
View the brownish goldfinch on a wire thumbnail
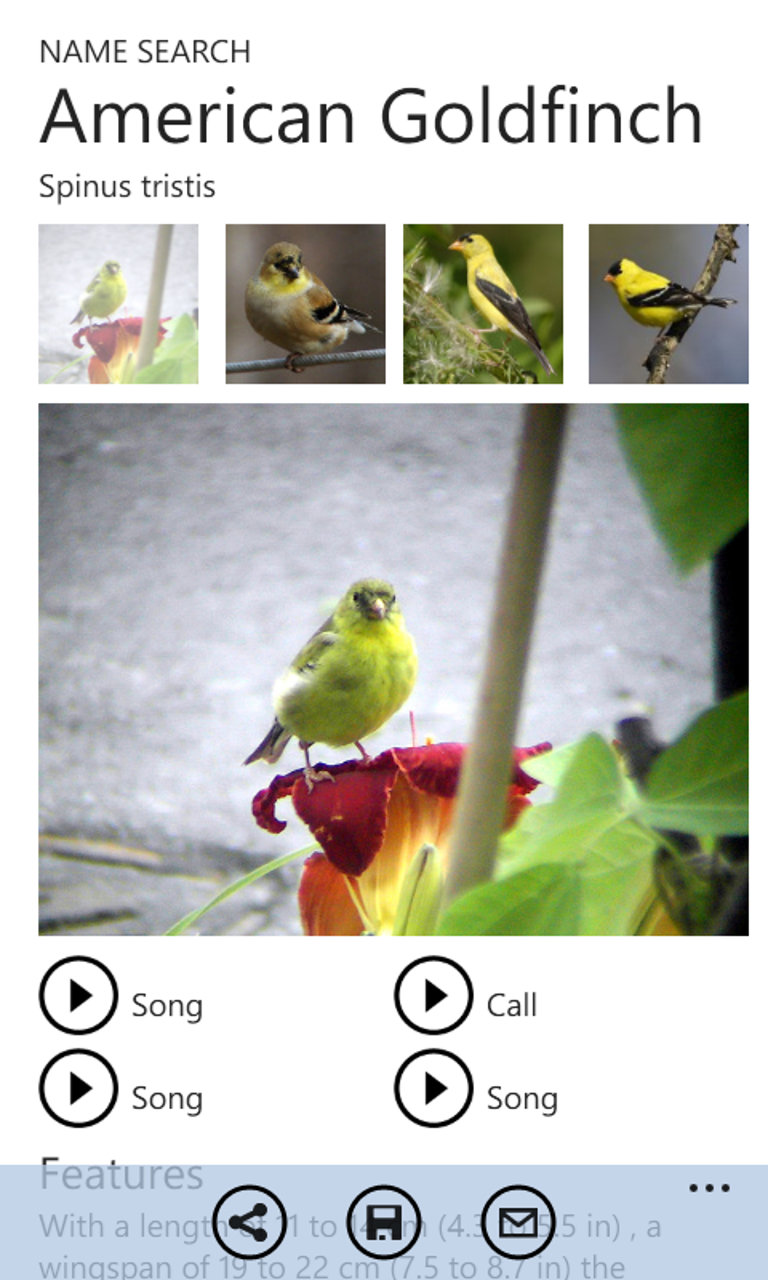tap(305, 304)
